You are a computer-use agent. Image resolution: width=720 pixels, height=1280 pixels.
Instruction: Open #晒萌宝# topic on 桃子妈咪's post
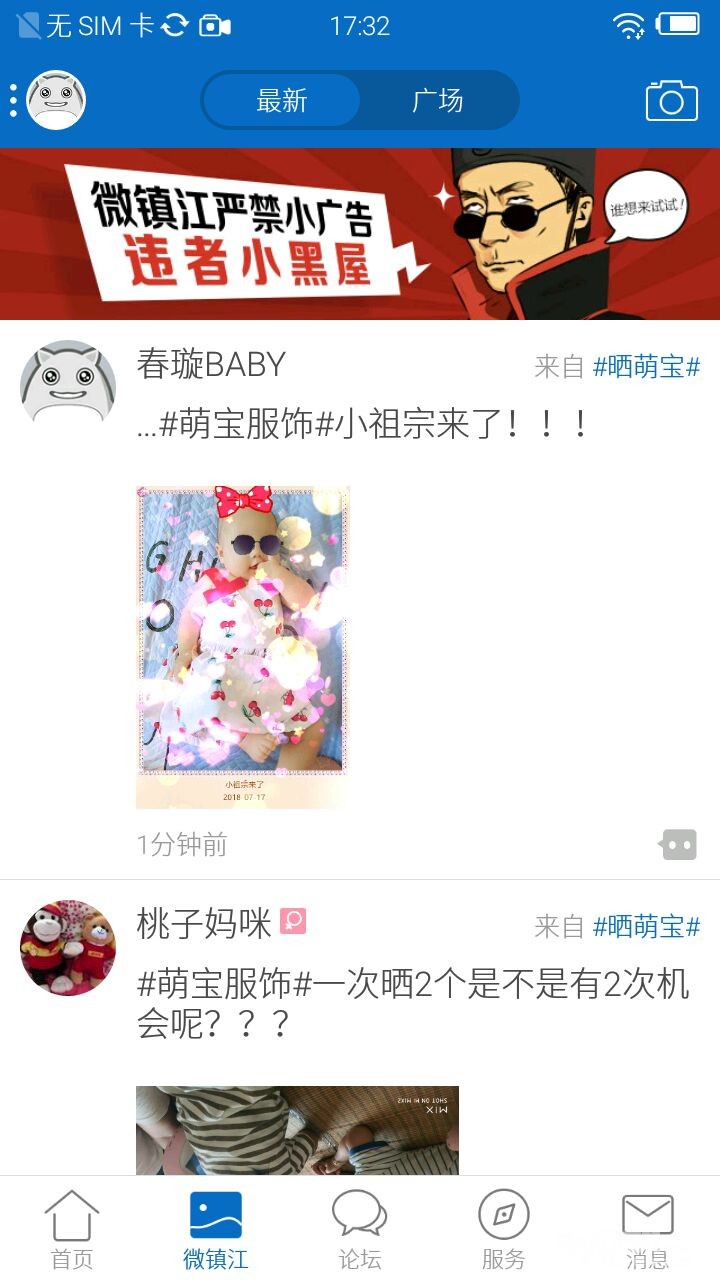646,927
